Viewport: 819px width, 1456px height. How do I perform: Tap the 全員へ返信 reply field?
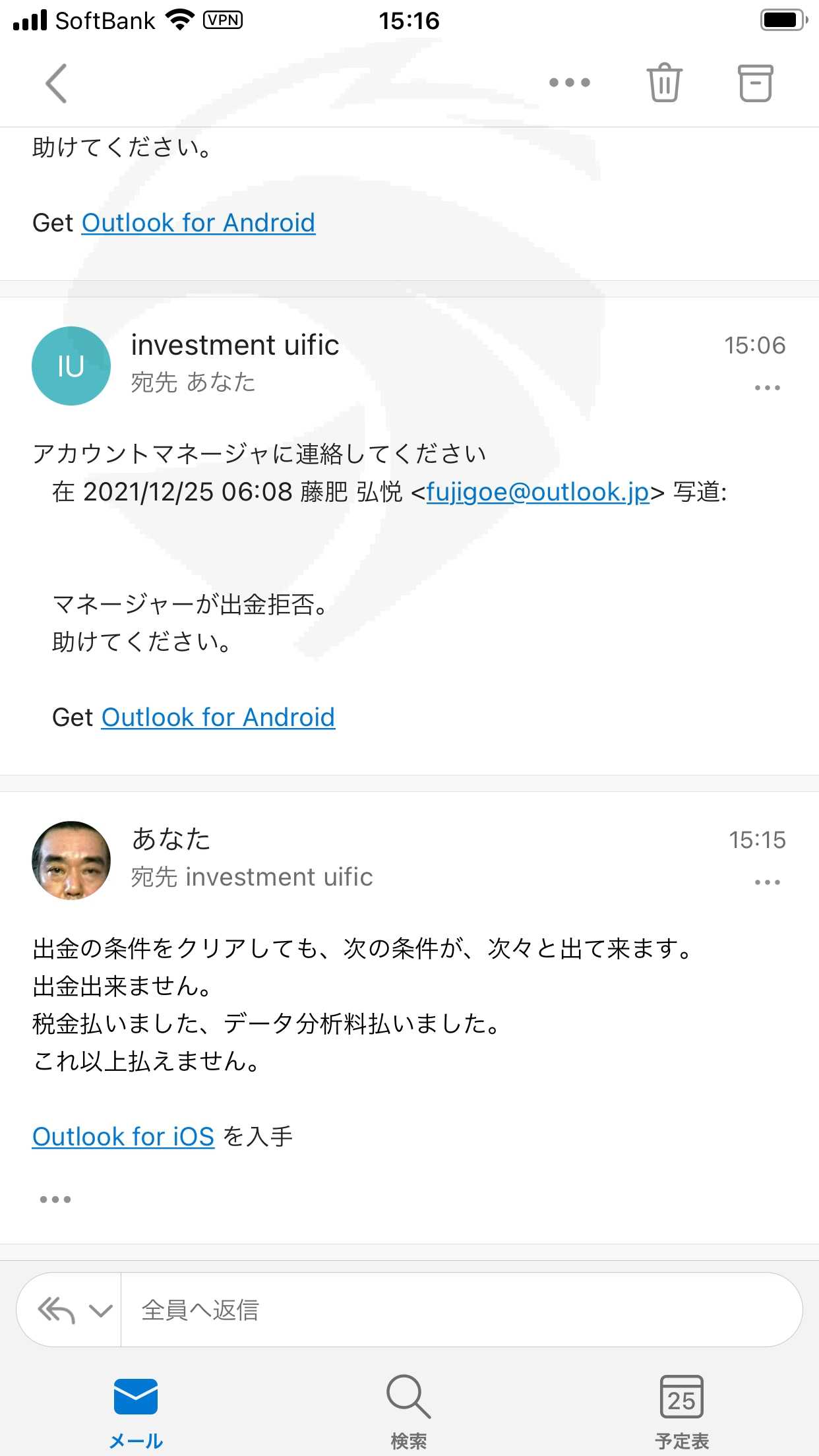[462, 1310]
